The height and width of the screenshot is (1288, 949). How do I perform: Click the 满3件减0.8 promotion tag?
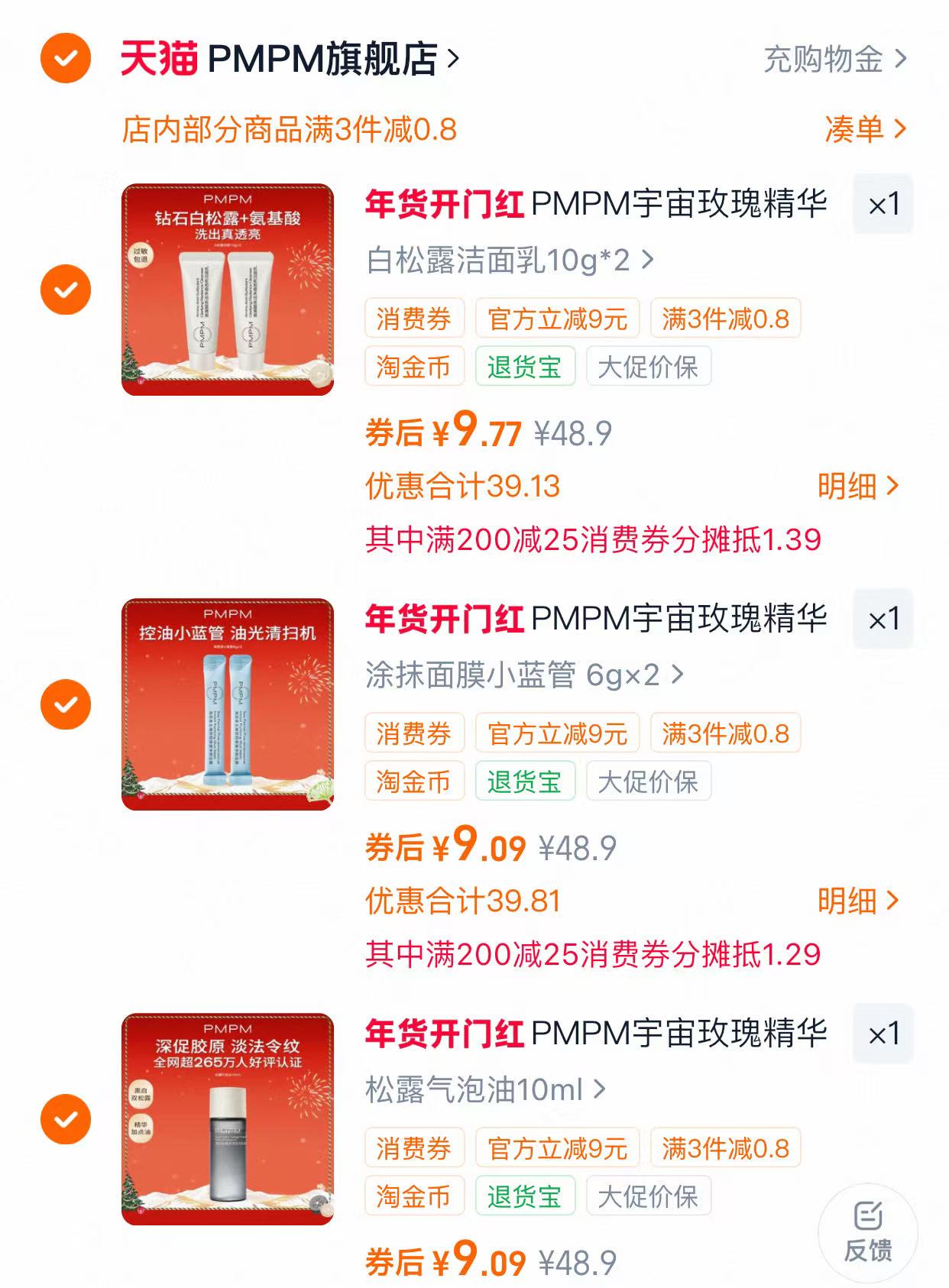click(724, 319)
